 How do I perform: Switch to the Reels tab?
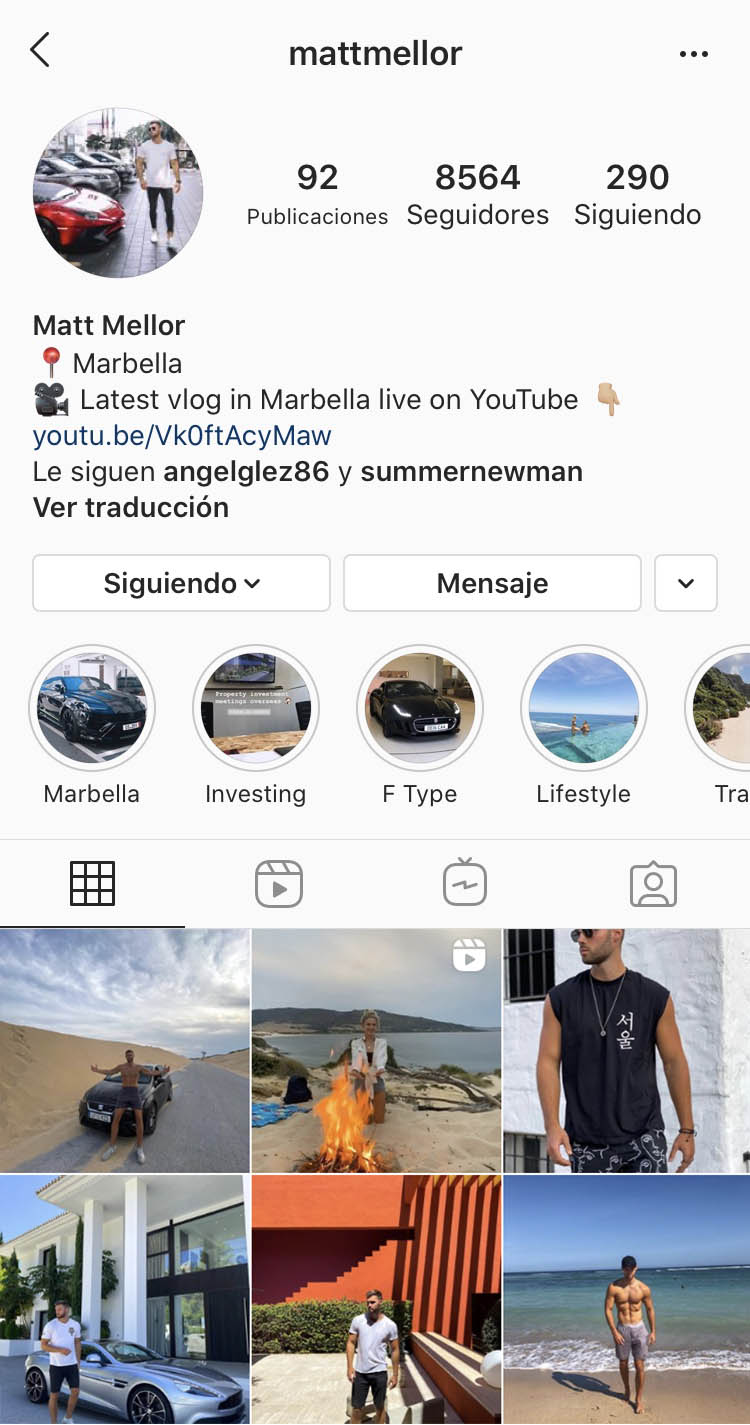click(279, 884)
